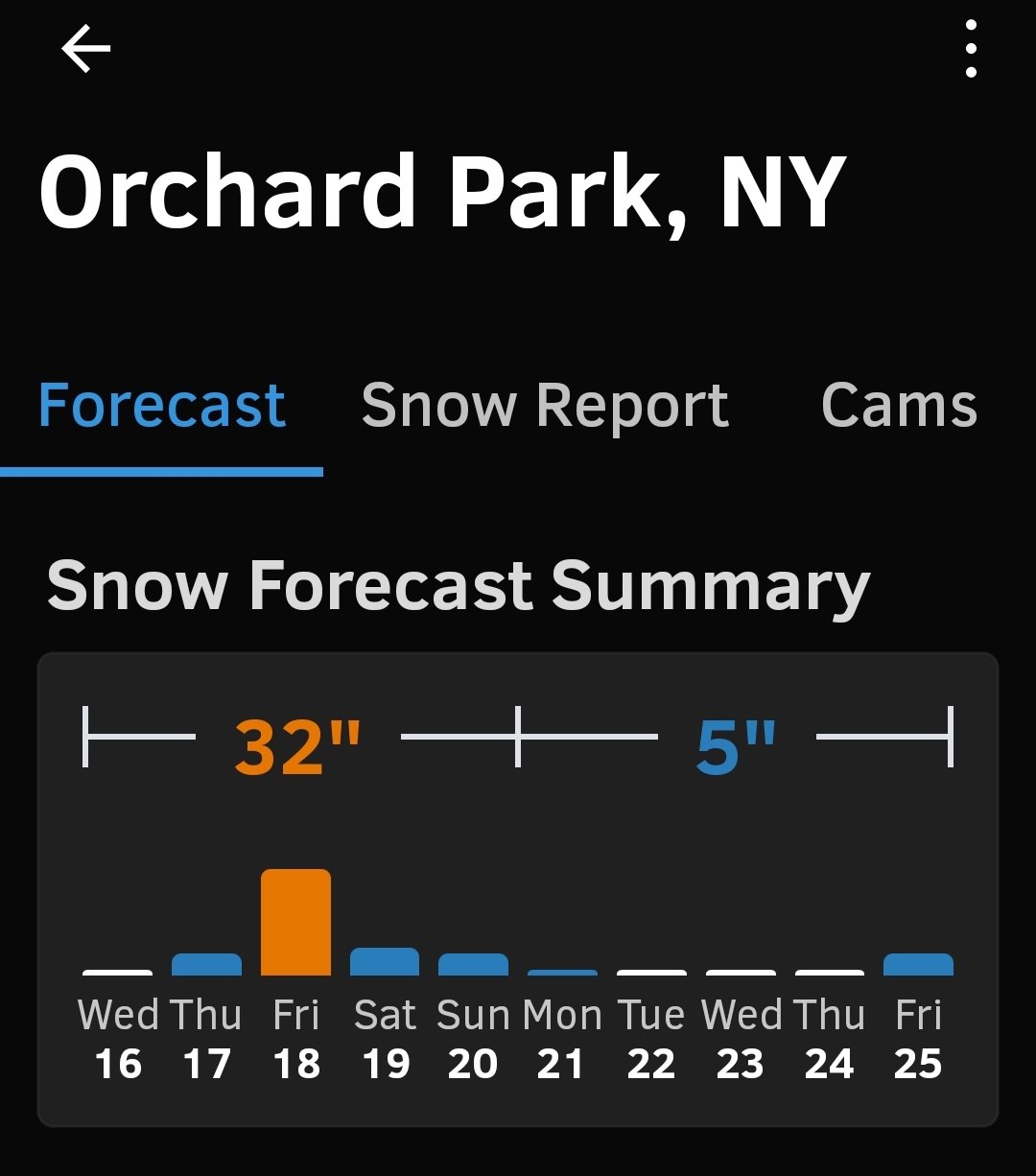Screen dimensions: 1036x1176
Task: Go back using the arrow icon
Action: tap(86, 48)
